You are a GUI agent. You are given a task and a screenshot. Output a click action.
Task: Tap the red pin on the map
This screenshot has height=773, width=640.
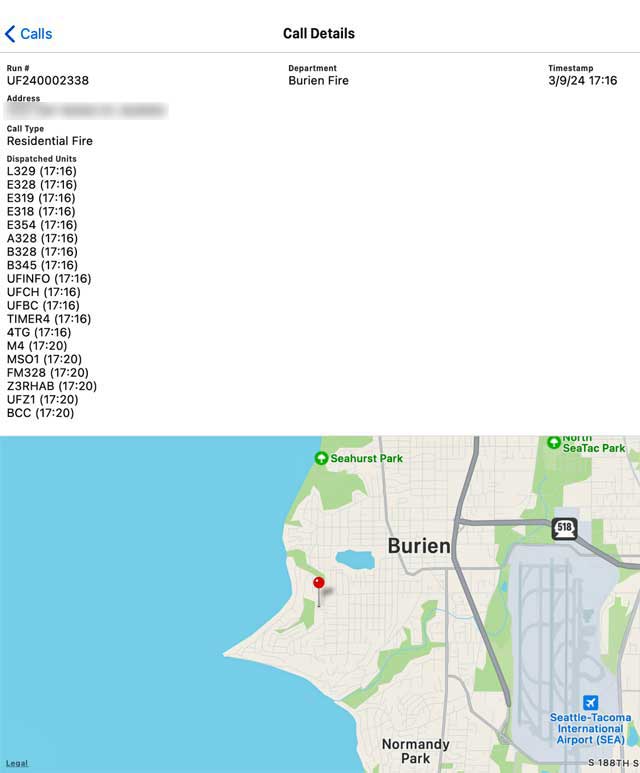(319, 583)
